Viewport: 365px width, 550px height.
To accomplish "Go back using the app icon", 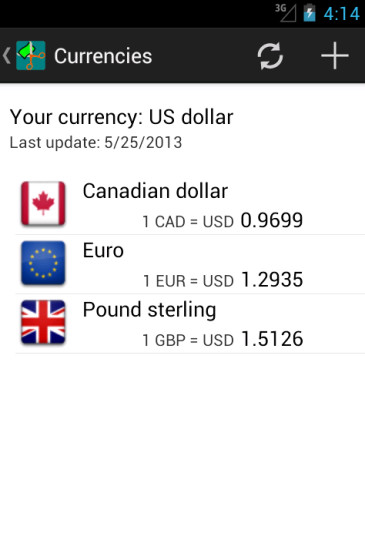I will pos(25,56).
